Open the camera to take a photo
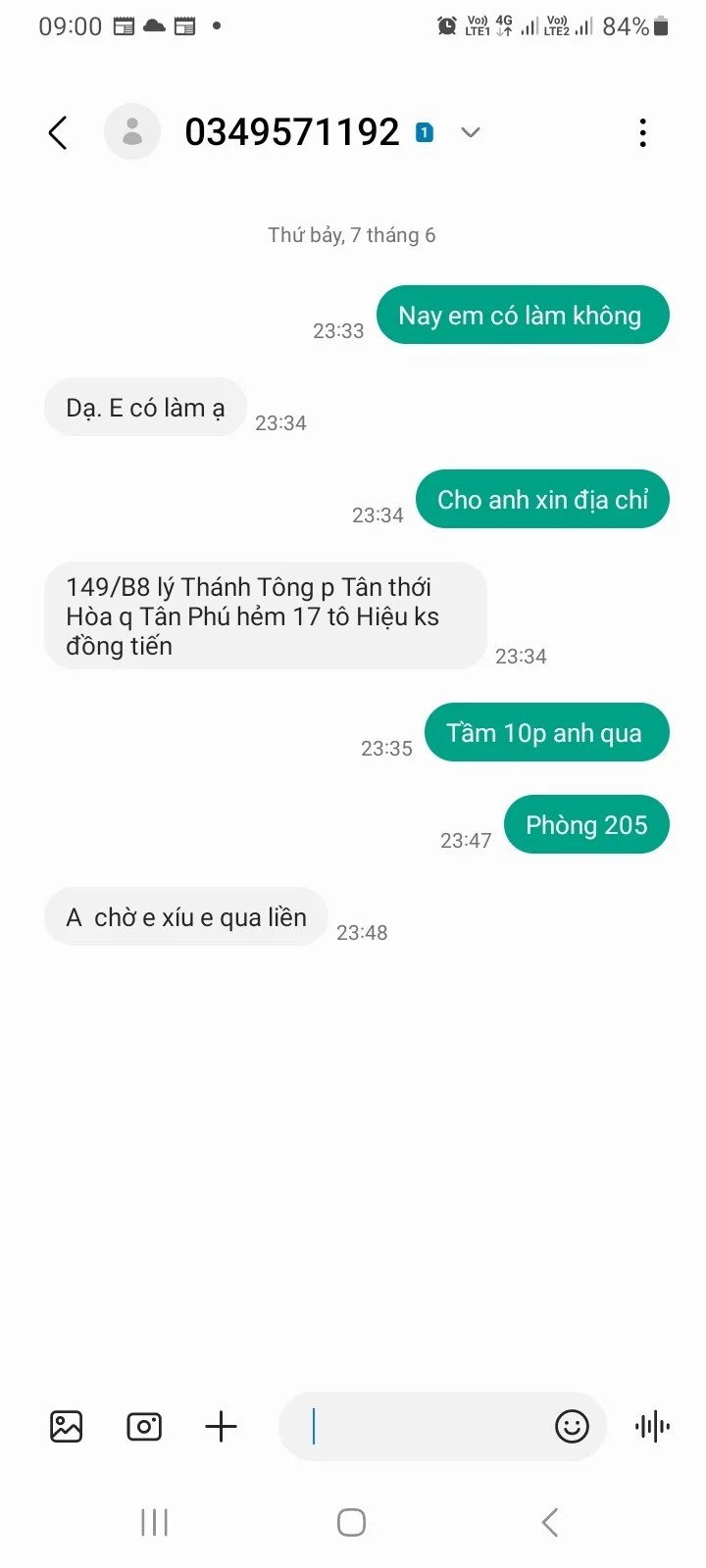The height and width of the screenshot is (1568, 706). click(144, 1426)
